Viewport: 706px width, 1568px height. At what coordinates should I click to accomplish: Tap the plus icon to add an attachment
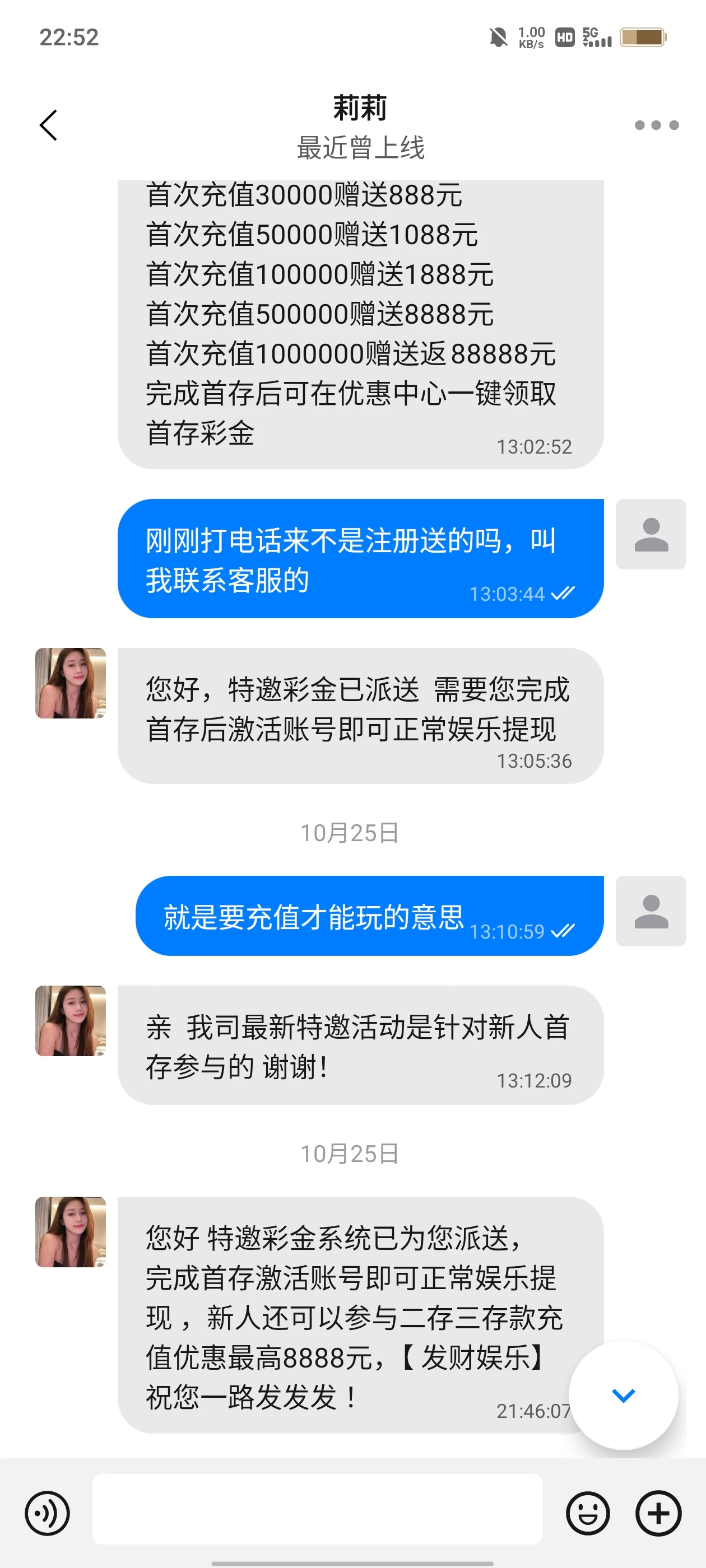tap(657, 1513)
